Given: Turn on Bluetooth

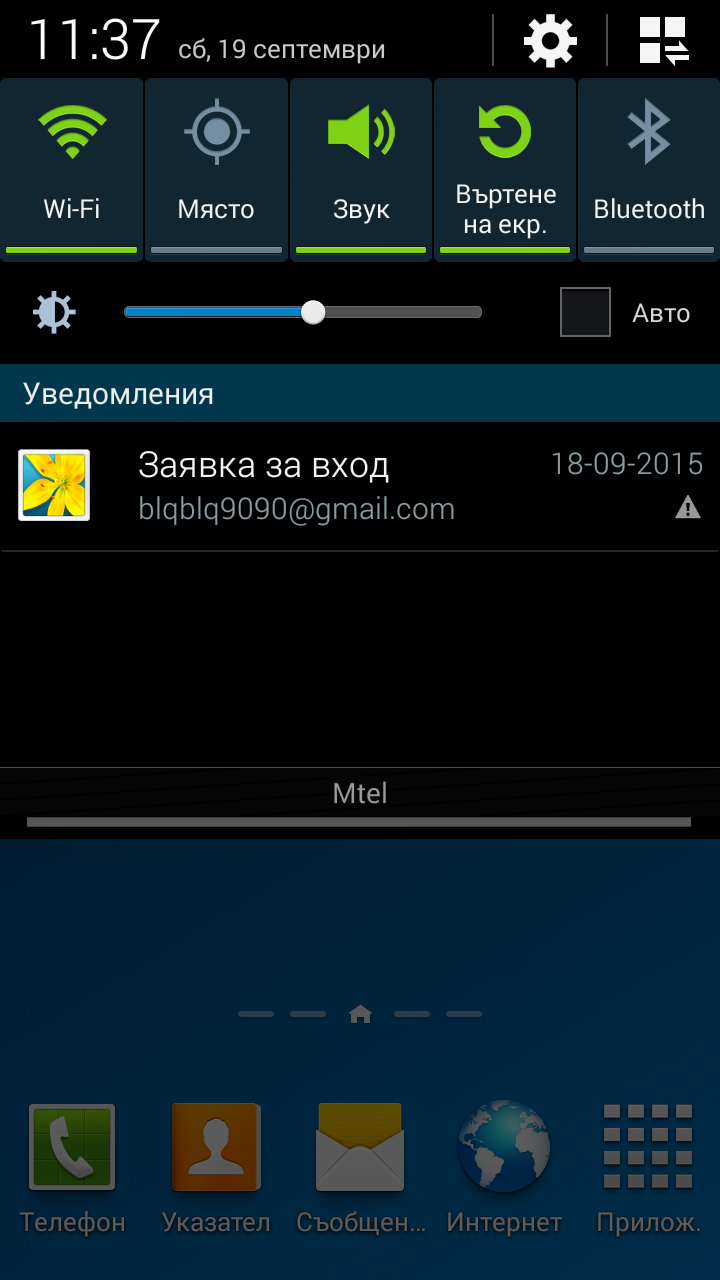Looking at the screenshot, I should point(649,169).
